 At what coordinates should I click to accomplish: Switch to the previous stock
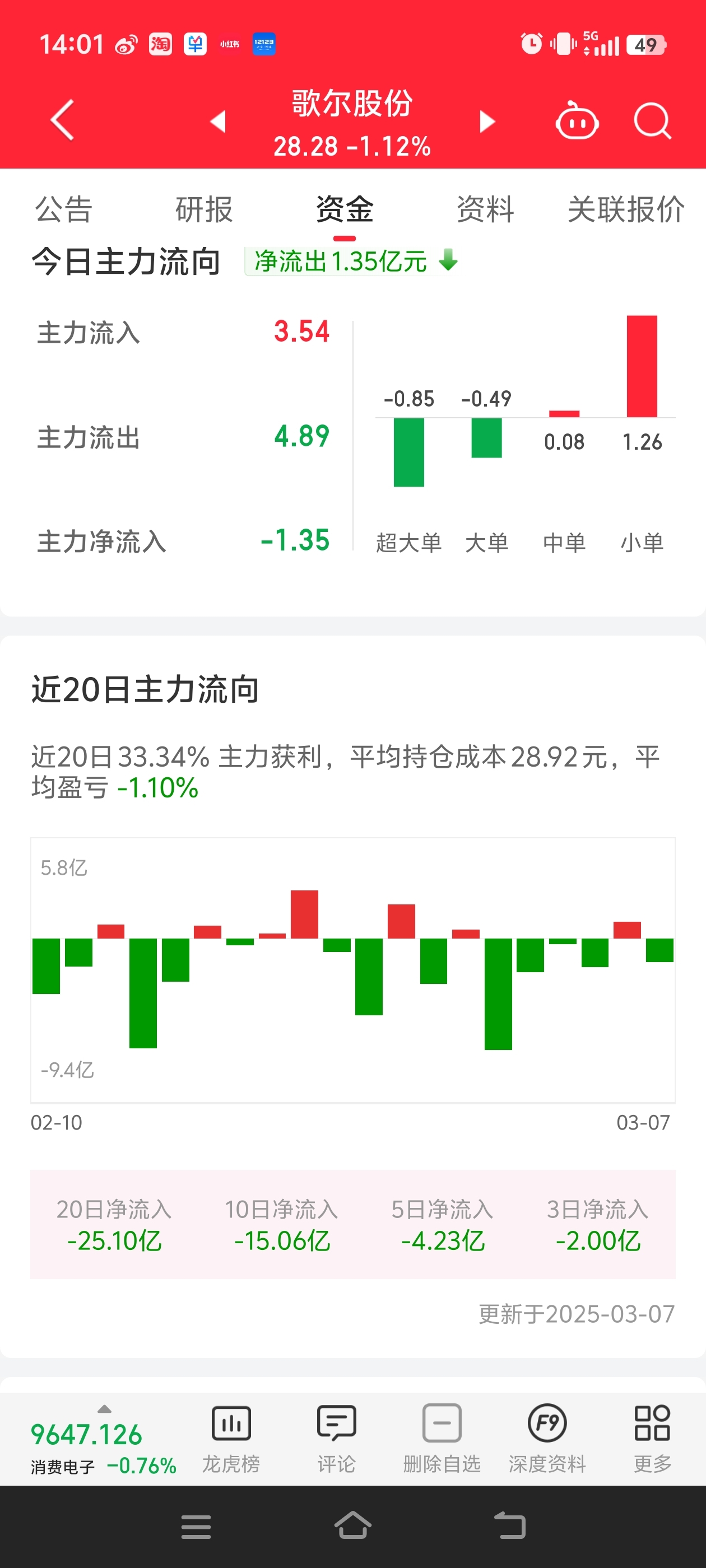[x=218, y=121]
